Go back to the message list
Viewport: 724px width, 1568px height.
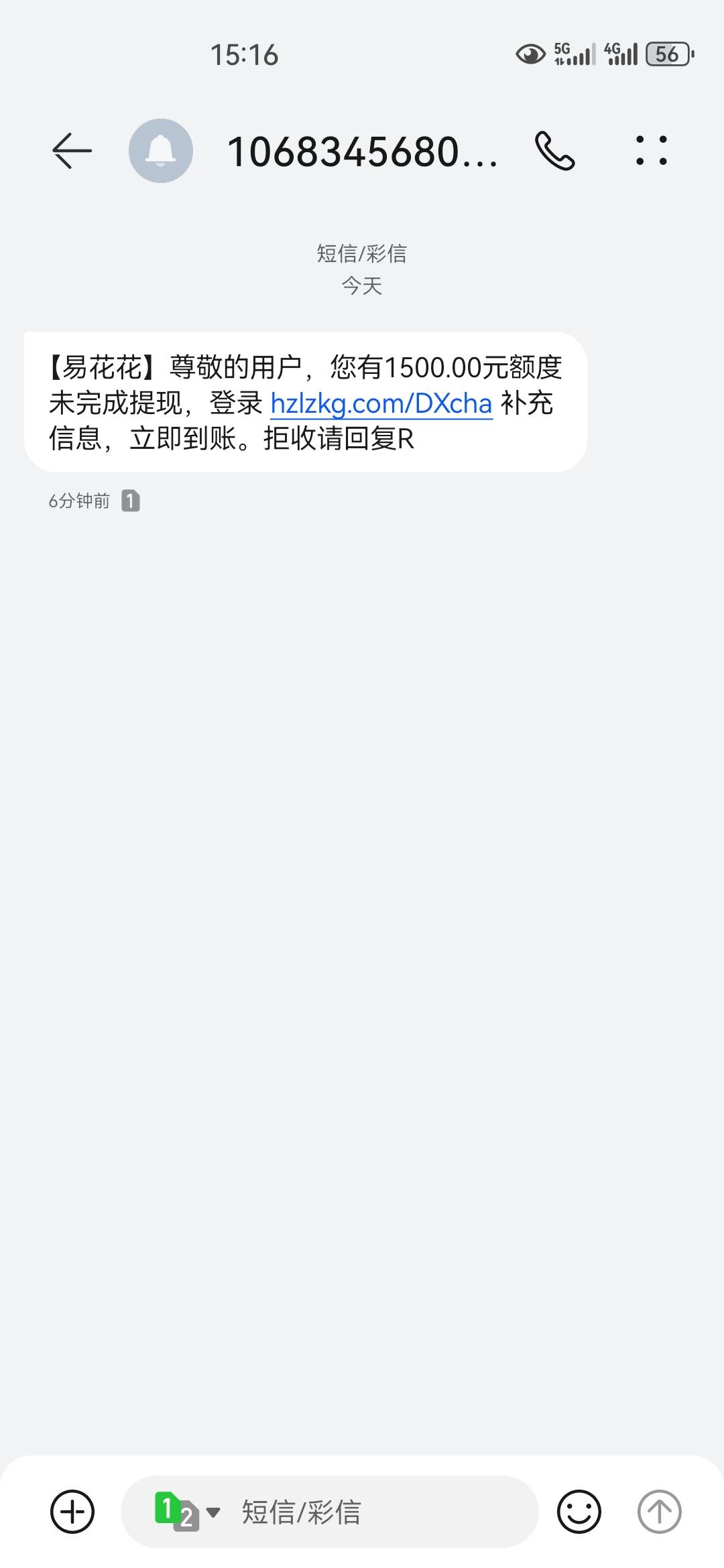[x=72, y=151]
